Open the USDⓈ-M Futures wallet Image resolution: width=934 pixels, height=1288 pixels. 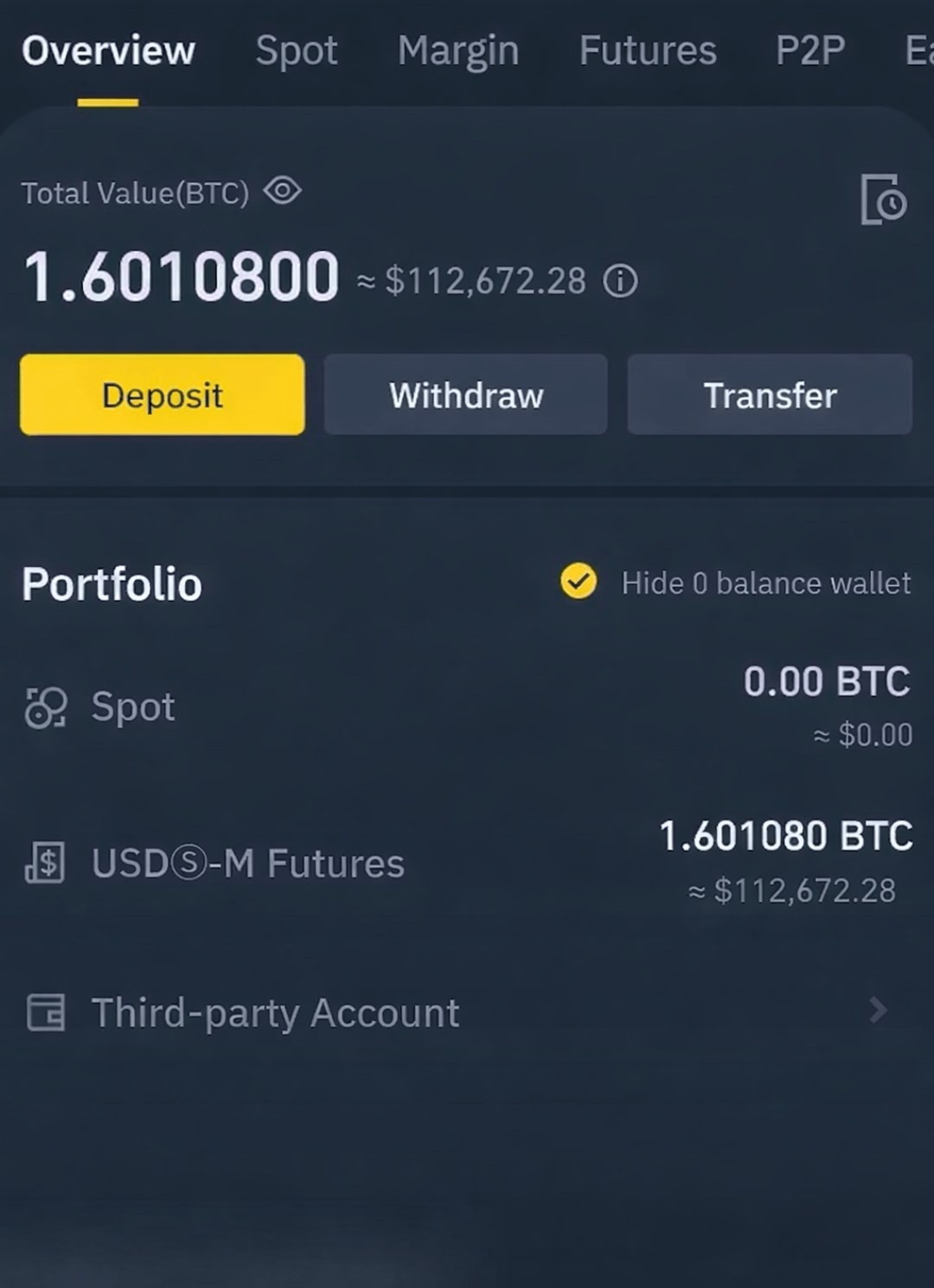467,863
